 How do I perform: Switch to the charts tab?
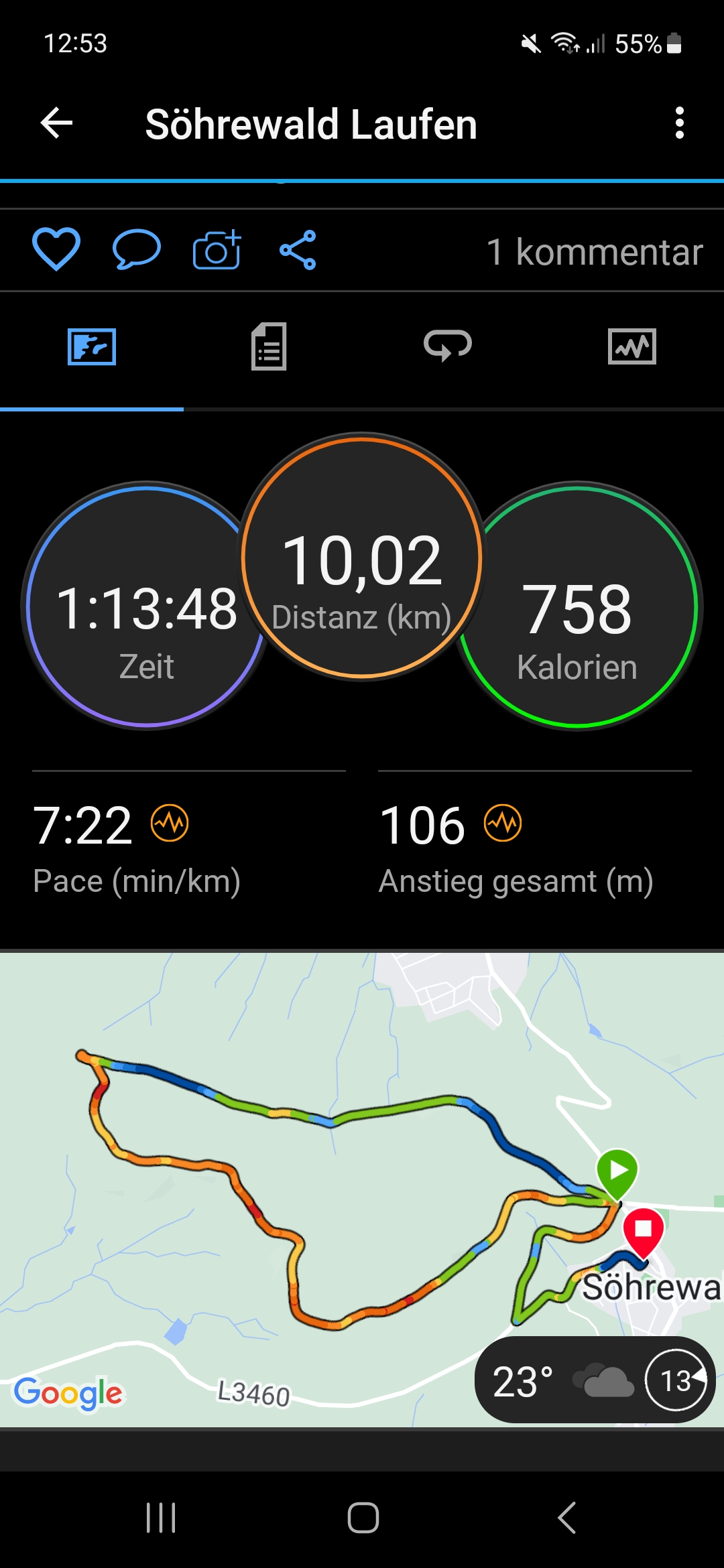631,346
